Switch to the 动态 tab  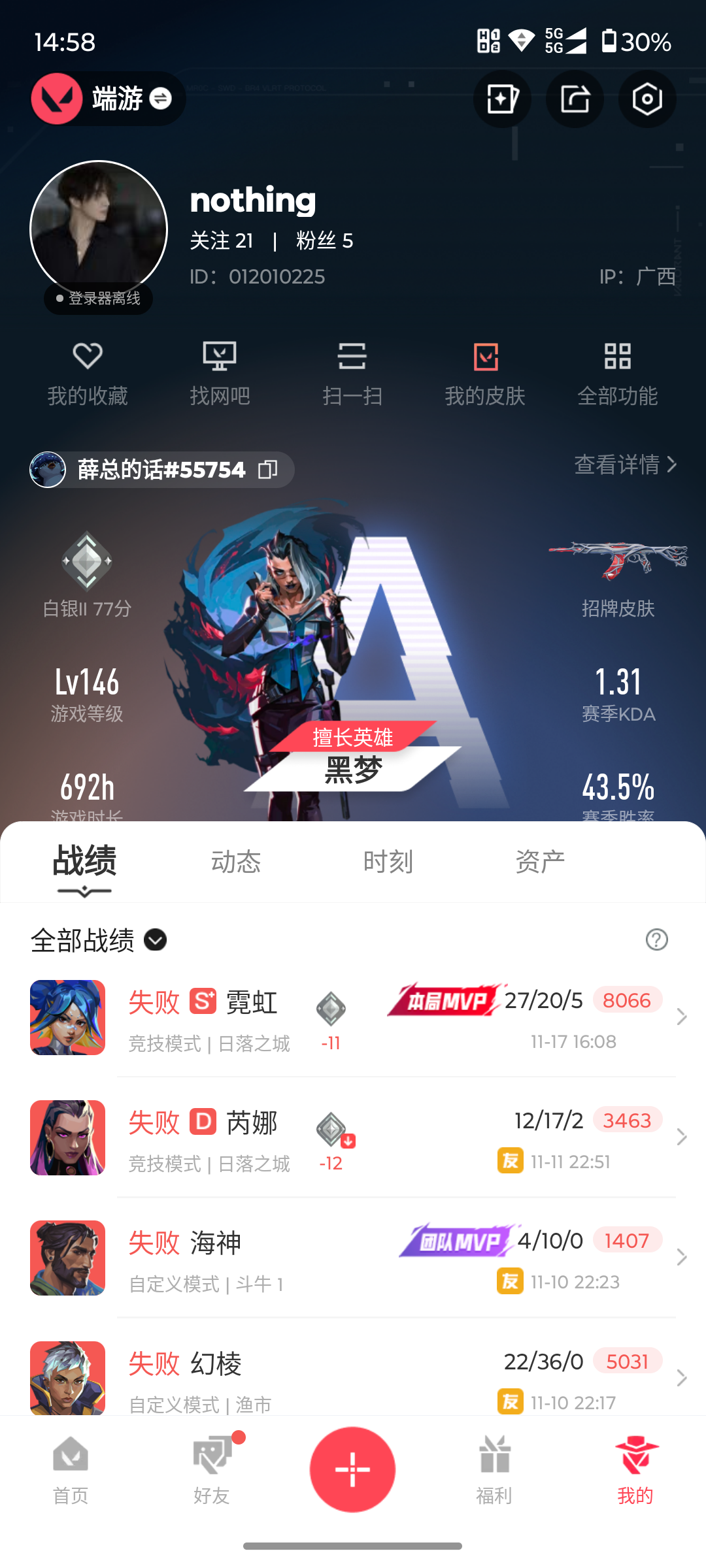236,862
